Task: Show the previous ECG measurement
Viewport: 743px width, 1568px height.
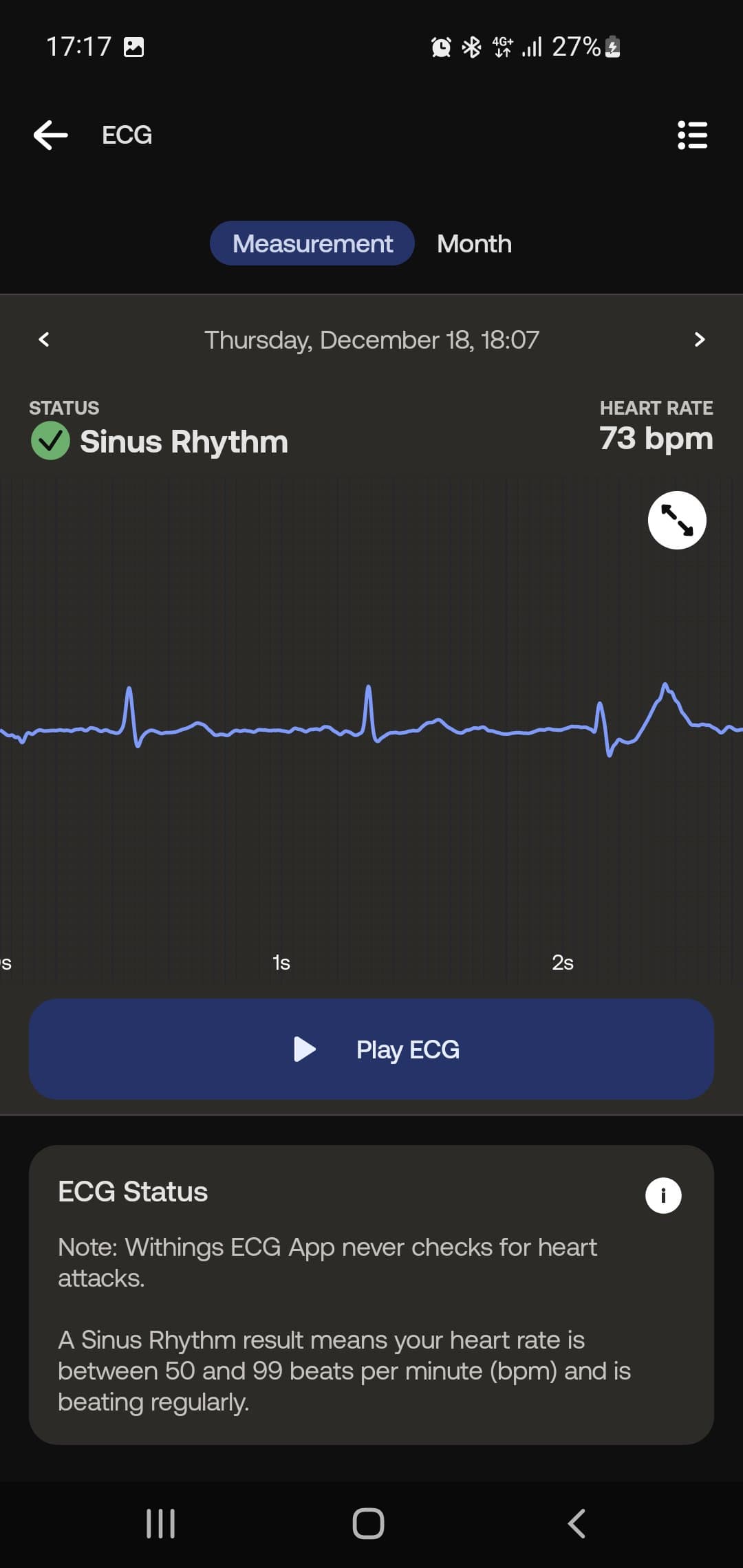Action: tap(44, 339)
